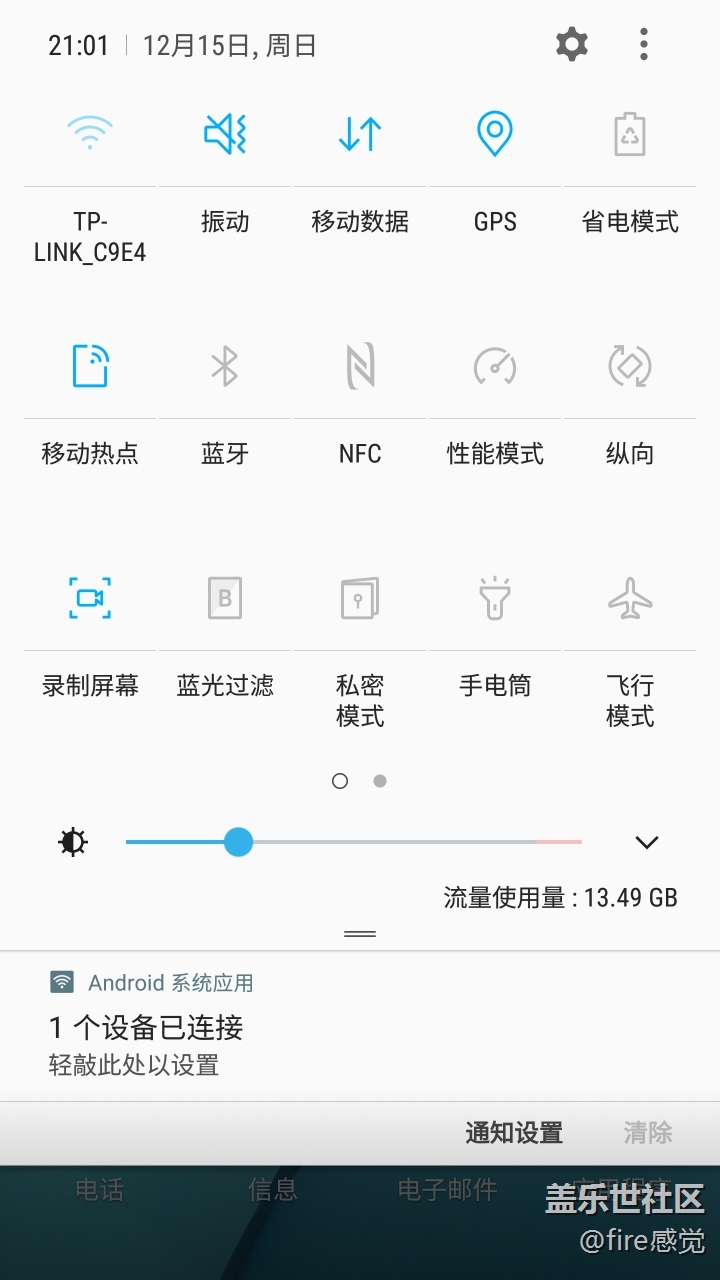
Task: Open 通知设置 notification settings
Action: click(x=514, y=1133)
